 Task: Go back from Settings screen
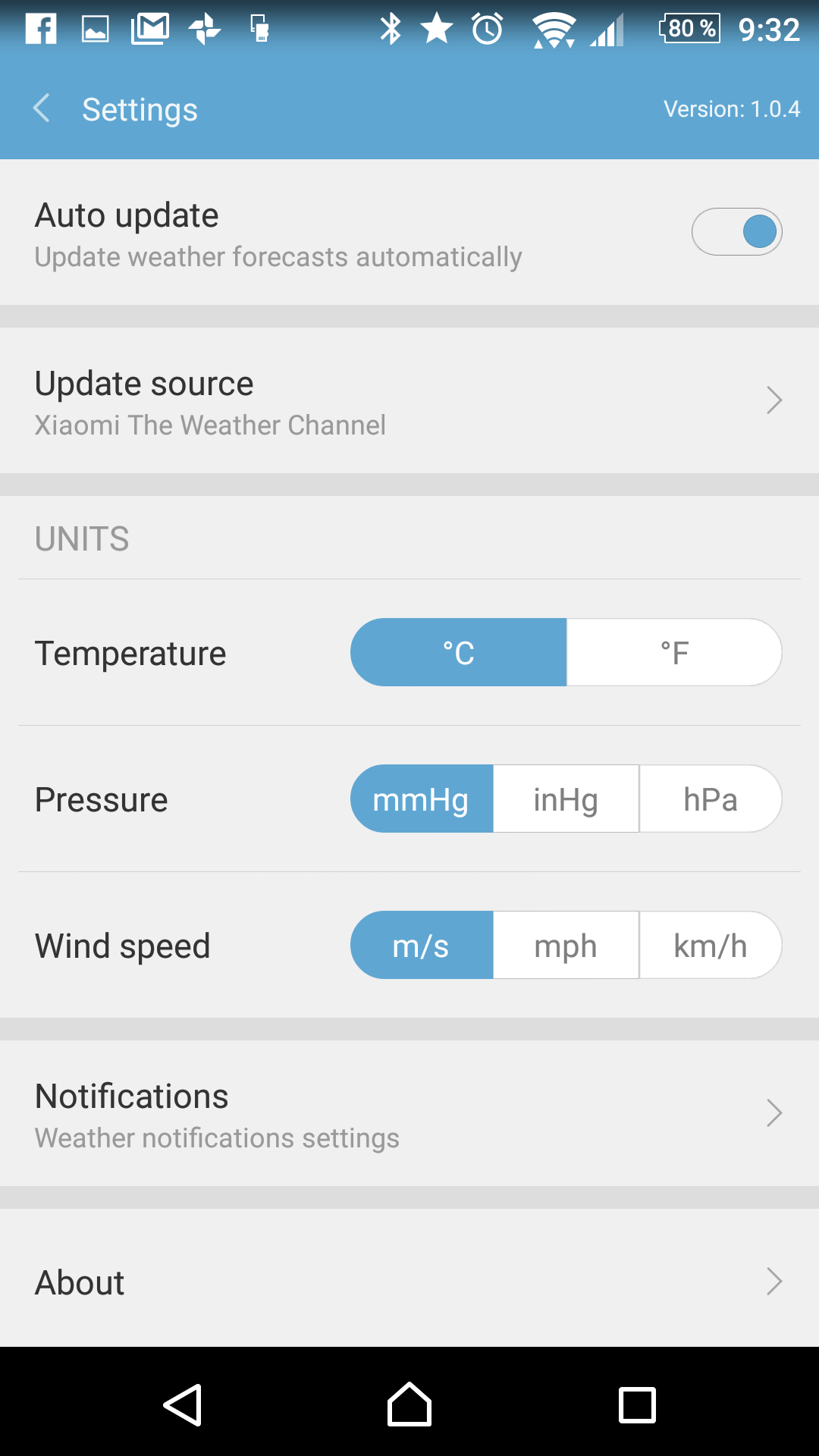(42, 108)
